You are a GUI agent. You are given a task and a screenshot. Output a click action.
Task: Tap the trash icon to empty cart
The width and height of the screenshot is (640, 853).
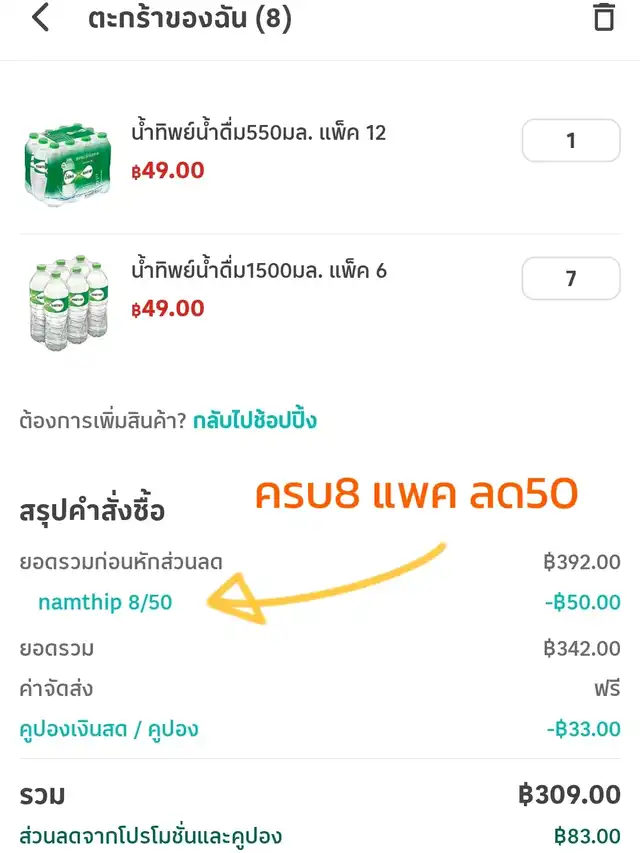pos(604,18)
